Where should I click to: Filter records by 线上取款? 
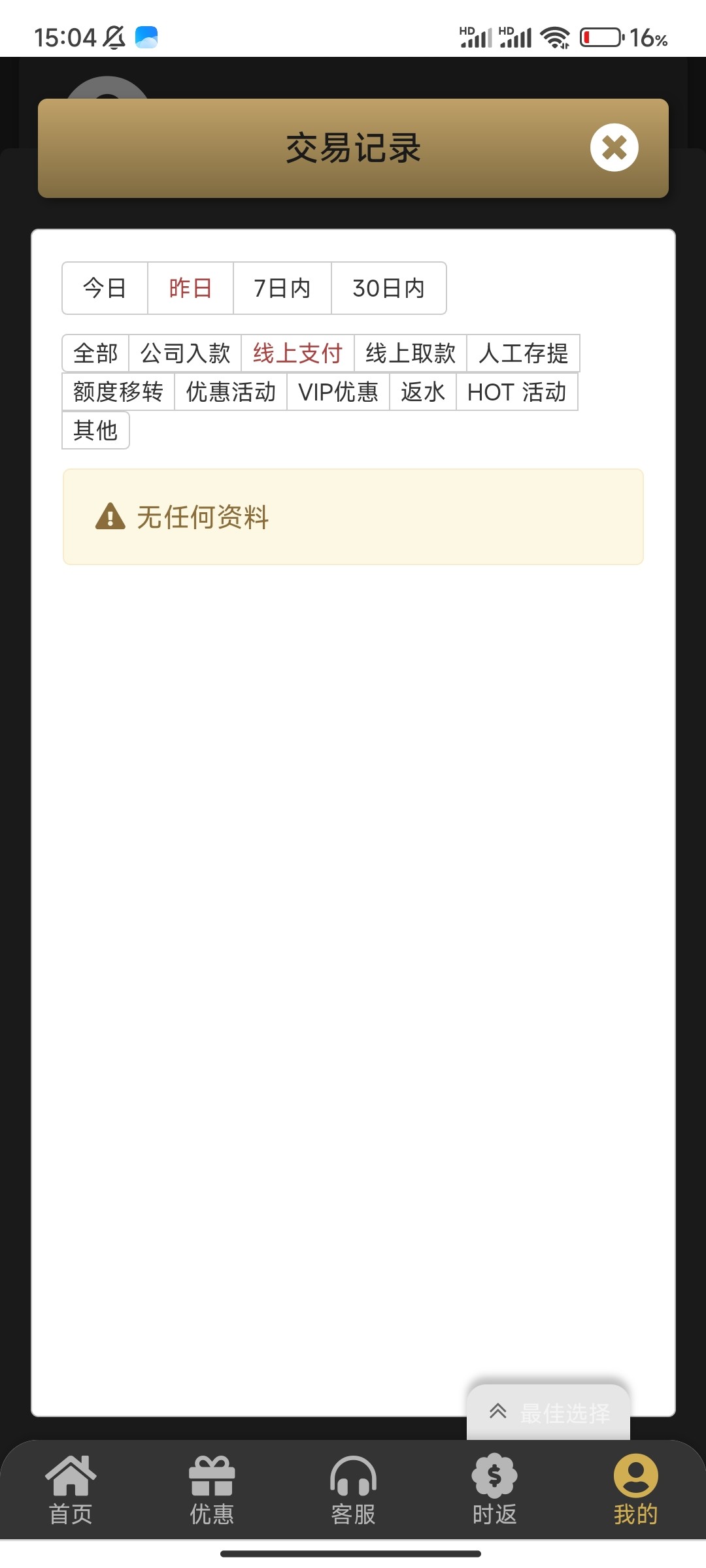[410, 353]
